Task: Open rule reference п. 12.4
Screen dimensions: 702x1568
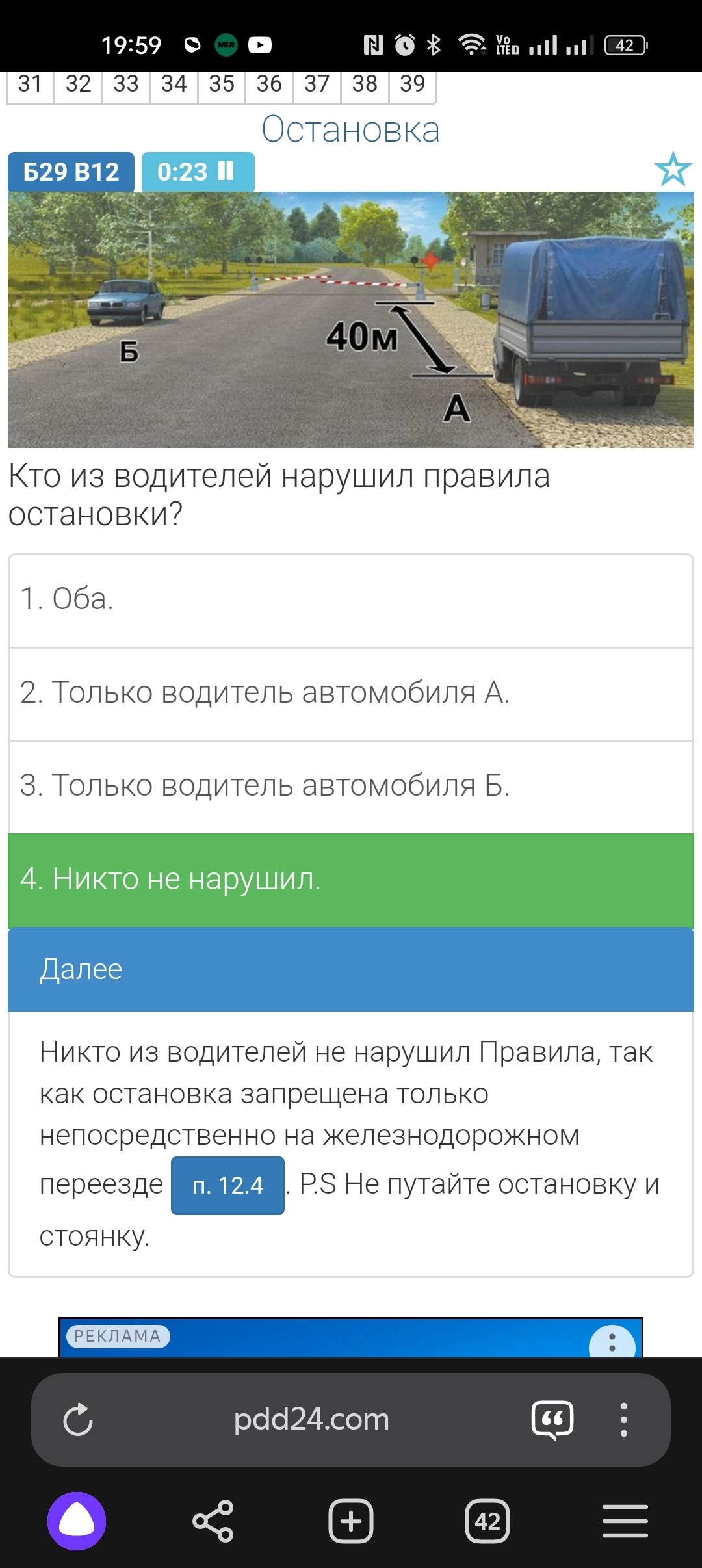Action: 227,1185
